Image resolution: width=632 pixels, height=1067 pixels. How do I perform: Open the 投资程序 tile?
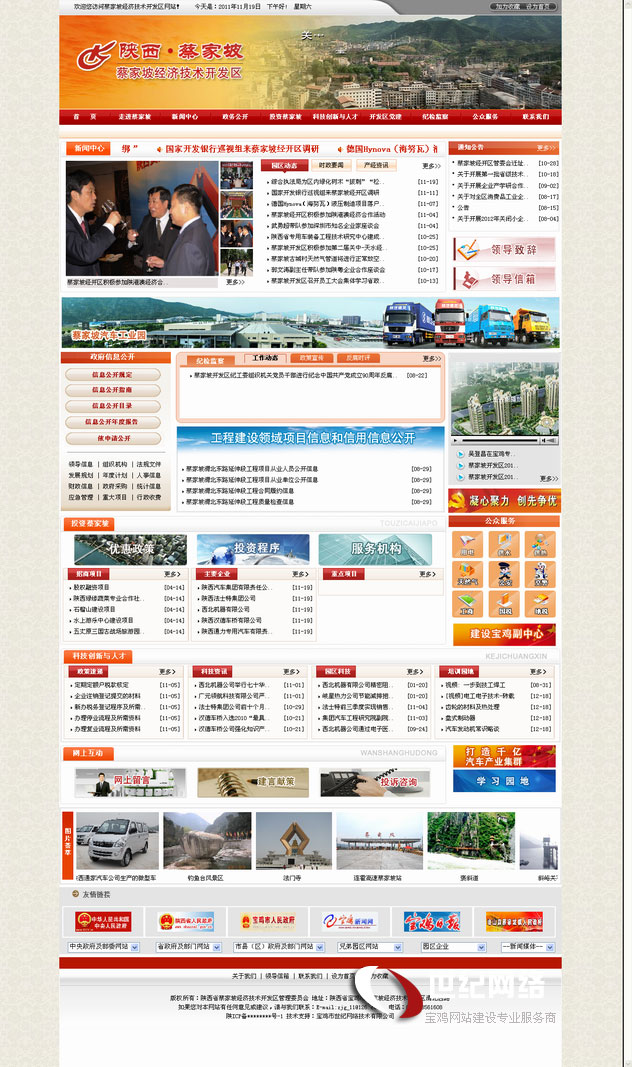(x=253, y=549)
